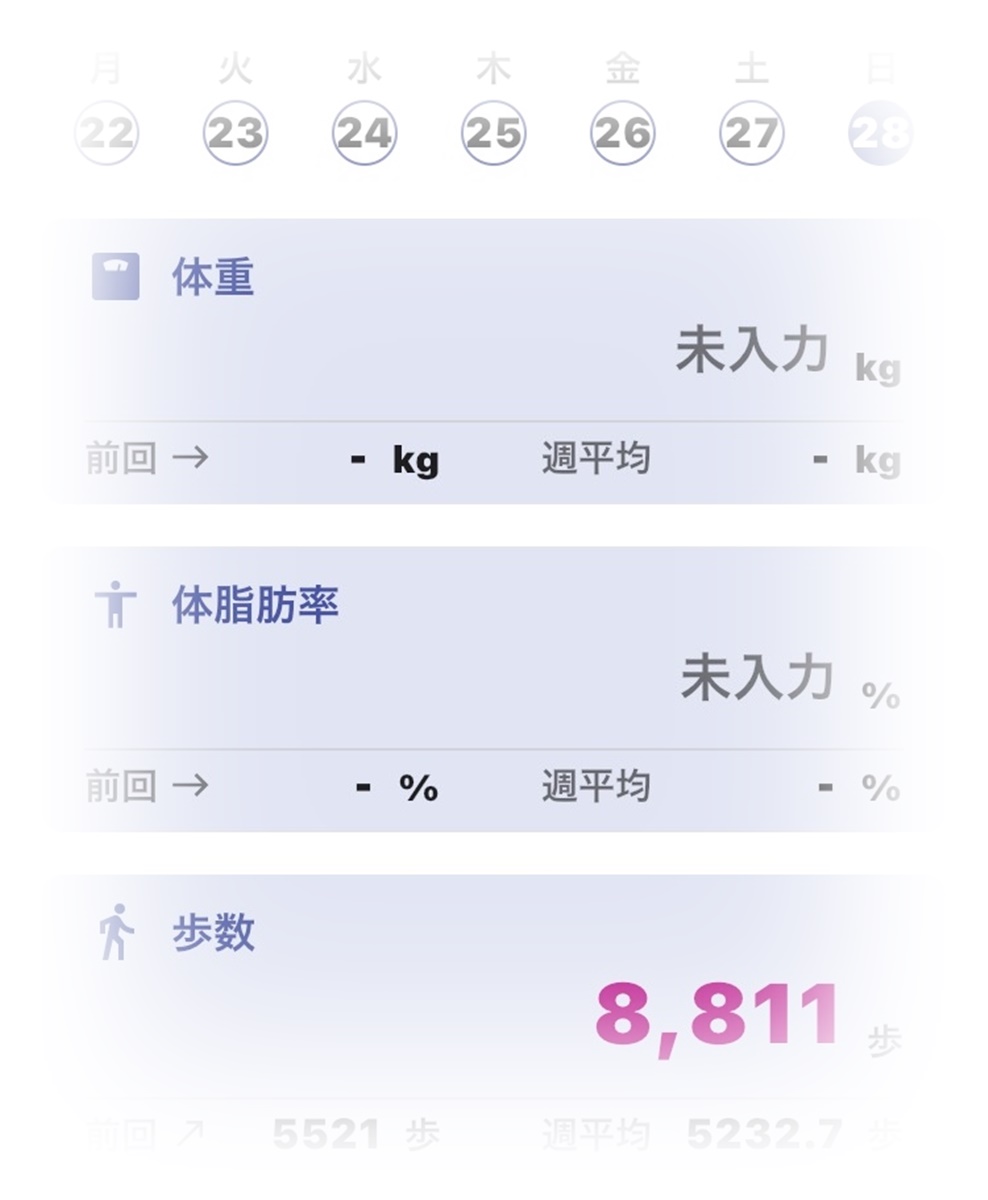Select the highlighted Sunday date 28
This screenshot has height=1200, width=988.
[x=881, y=132]
